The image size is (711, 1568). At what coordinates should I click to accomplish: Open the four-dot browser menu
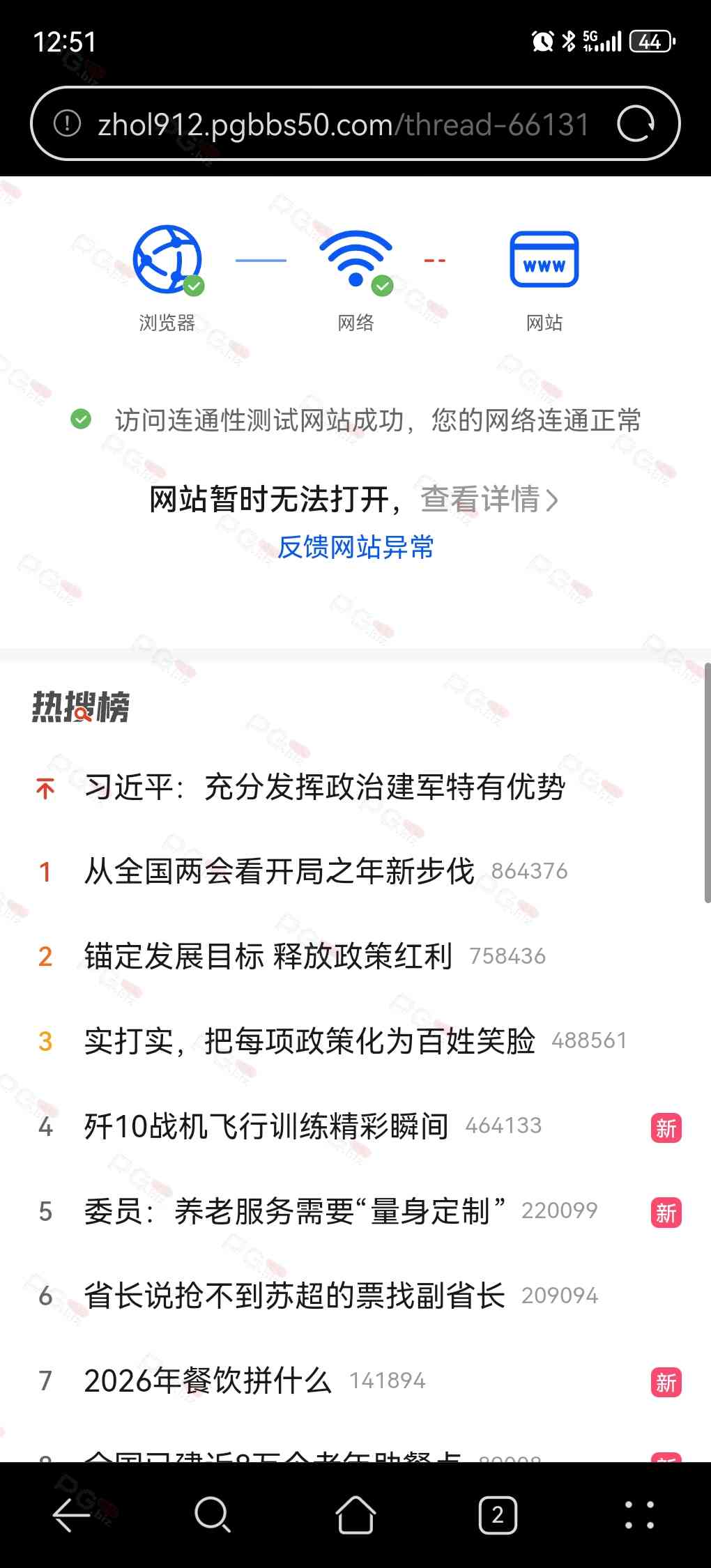[x=639, y=1514]
